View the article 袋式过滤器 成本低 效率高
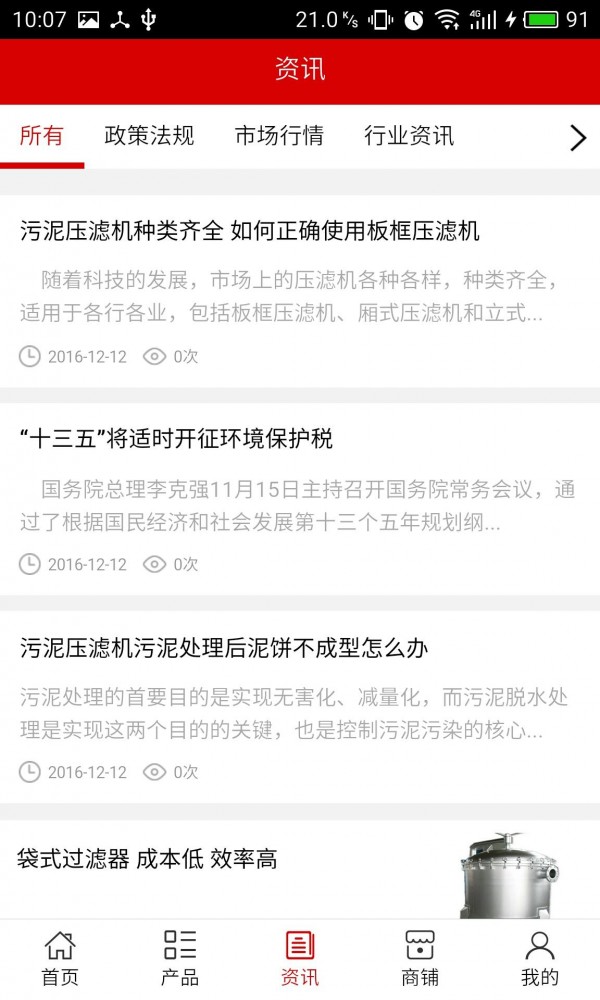Image resolution: width=600 pixels, height=1000 pixels. pos(147,858)
